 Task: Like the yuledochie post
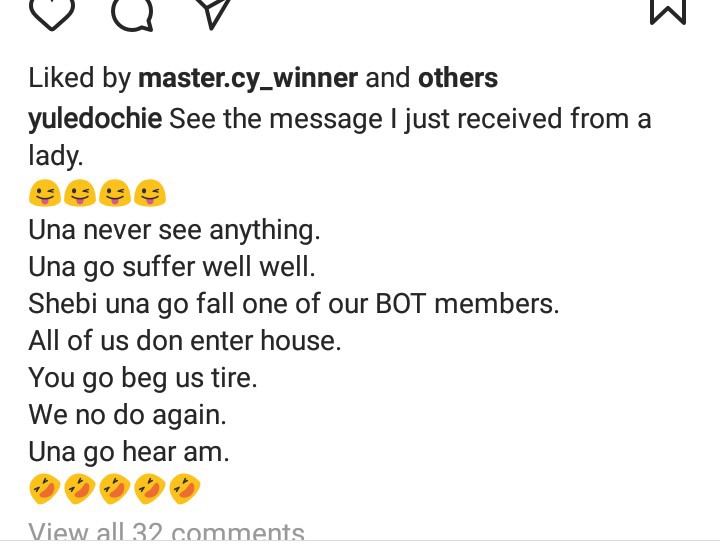click(x=52, y=10)
